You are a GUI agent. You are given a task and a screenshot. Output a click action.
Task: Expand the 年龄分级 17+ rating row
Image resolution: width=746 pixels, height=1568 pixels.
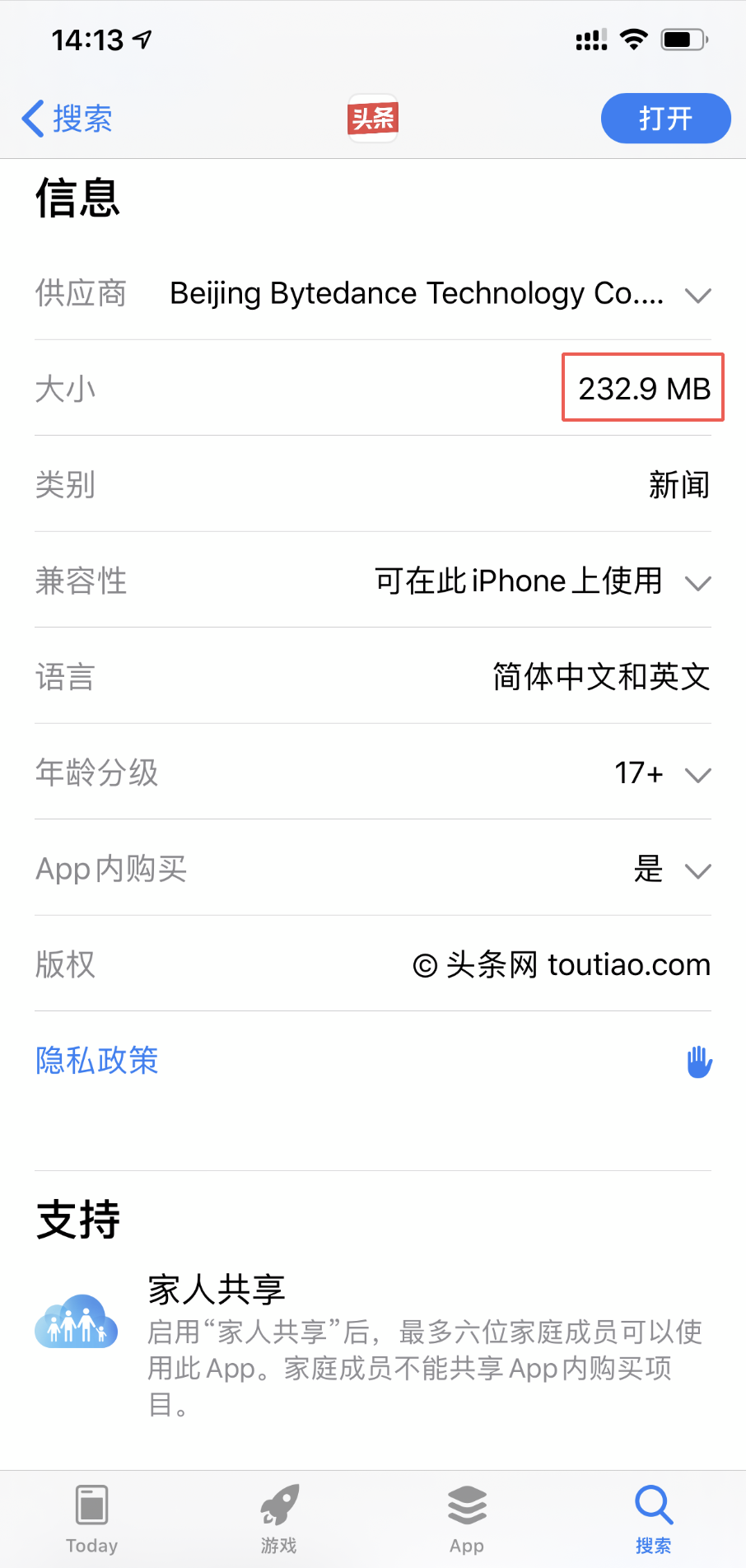tap(697, 774)
